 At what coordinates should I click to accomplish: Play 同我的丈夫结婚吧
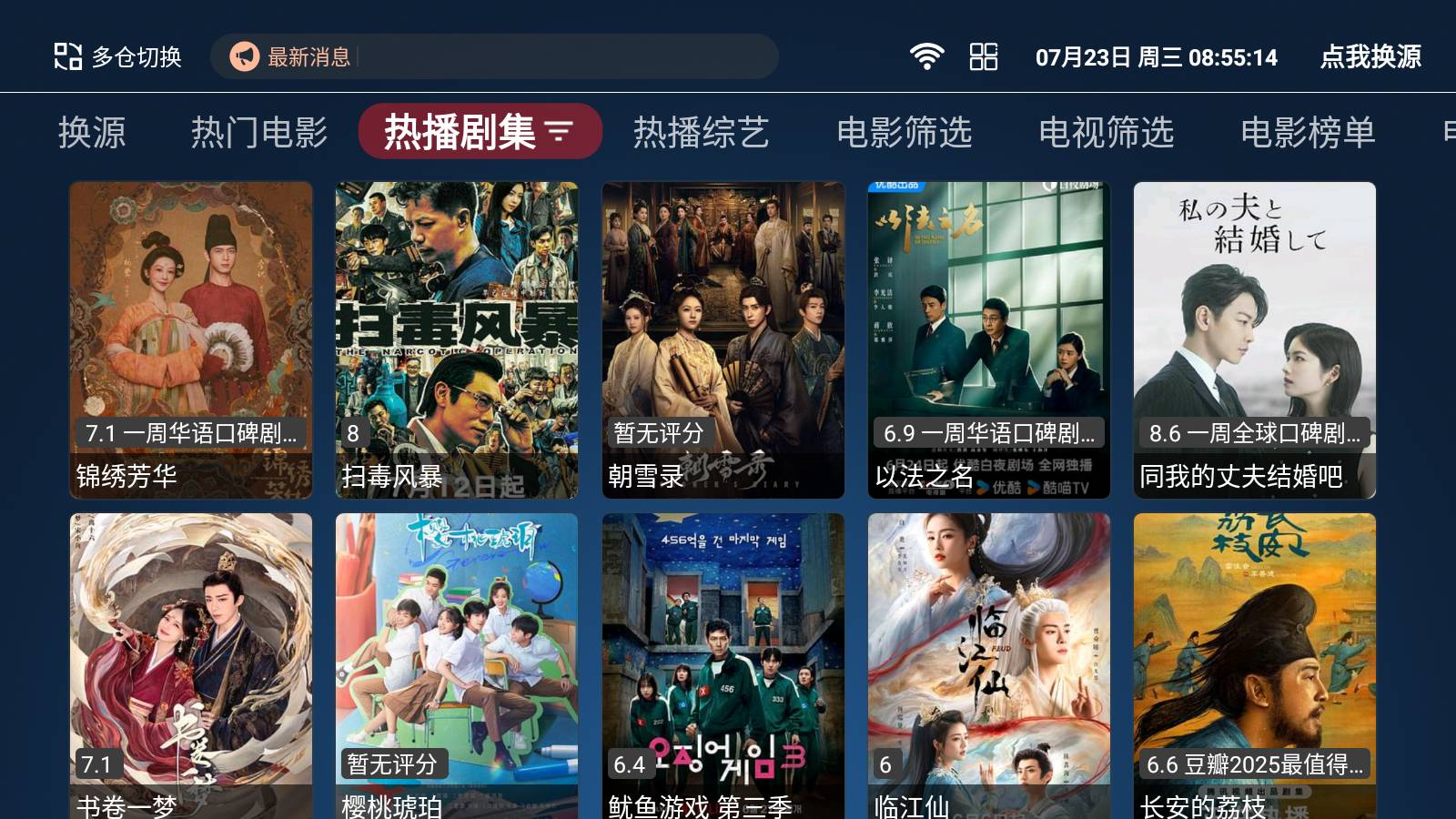pos(1255,339)
